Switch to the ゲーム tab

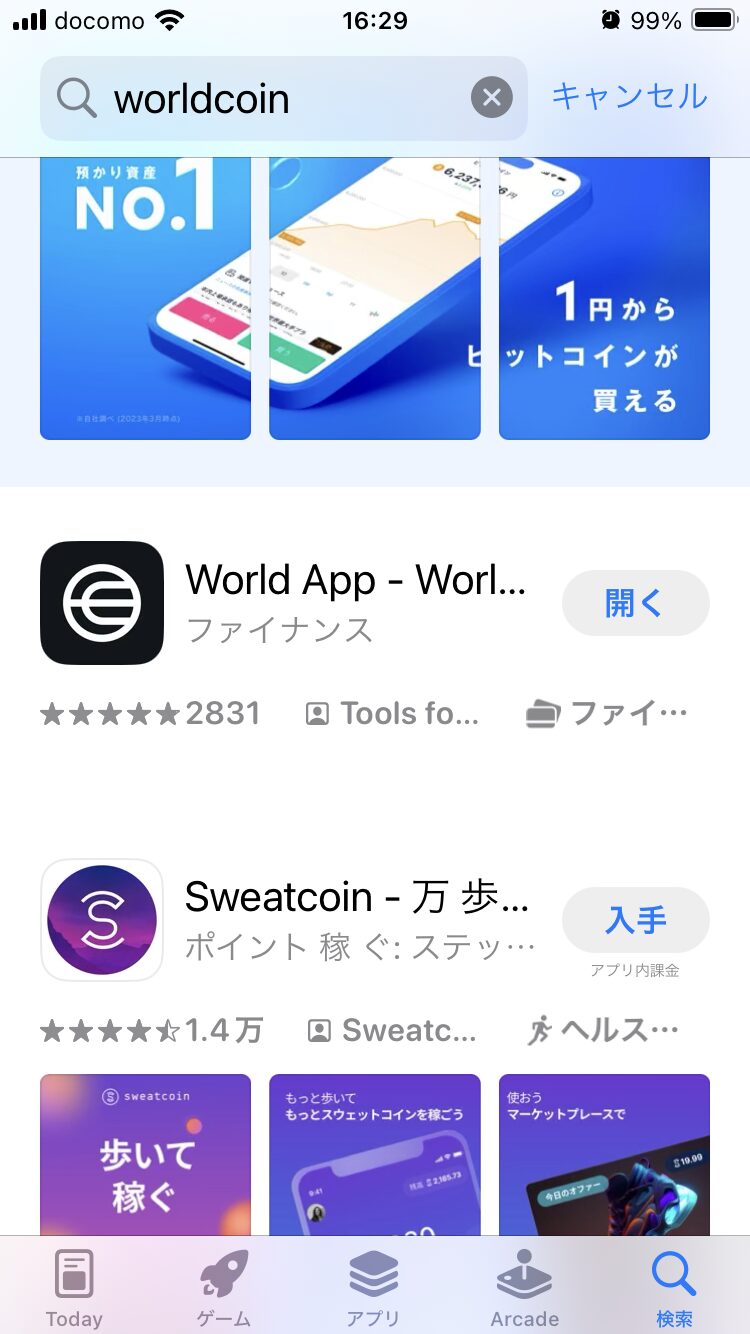click(224, 1288)
